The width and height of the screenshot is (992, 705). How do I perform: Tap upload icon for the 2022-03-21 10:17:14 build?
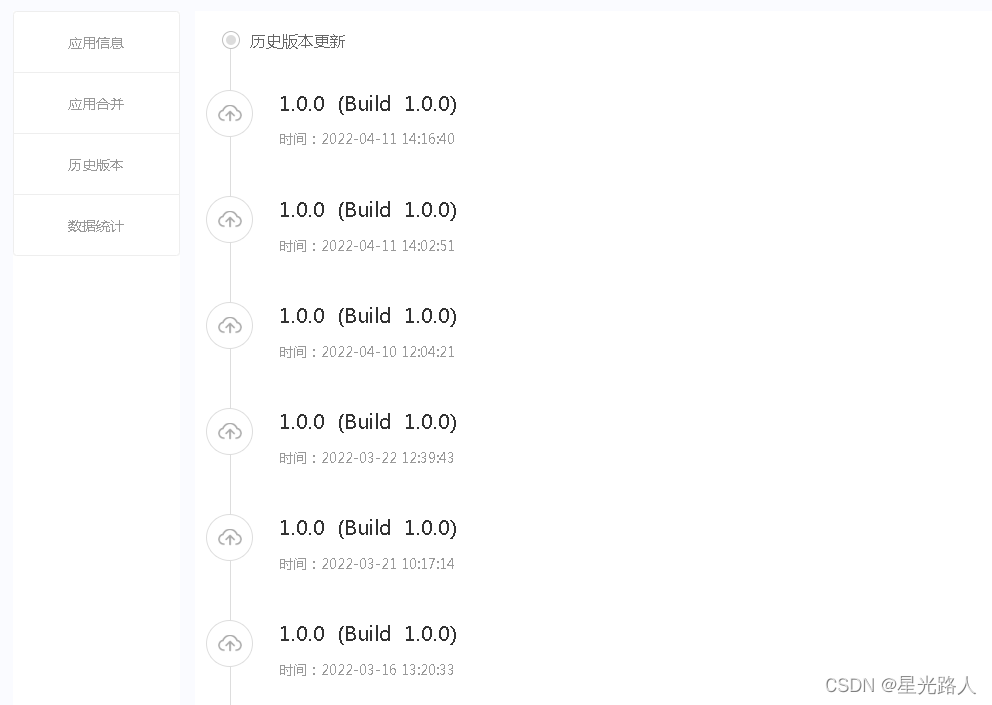click(230, 538)
